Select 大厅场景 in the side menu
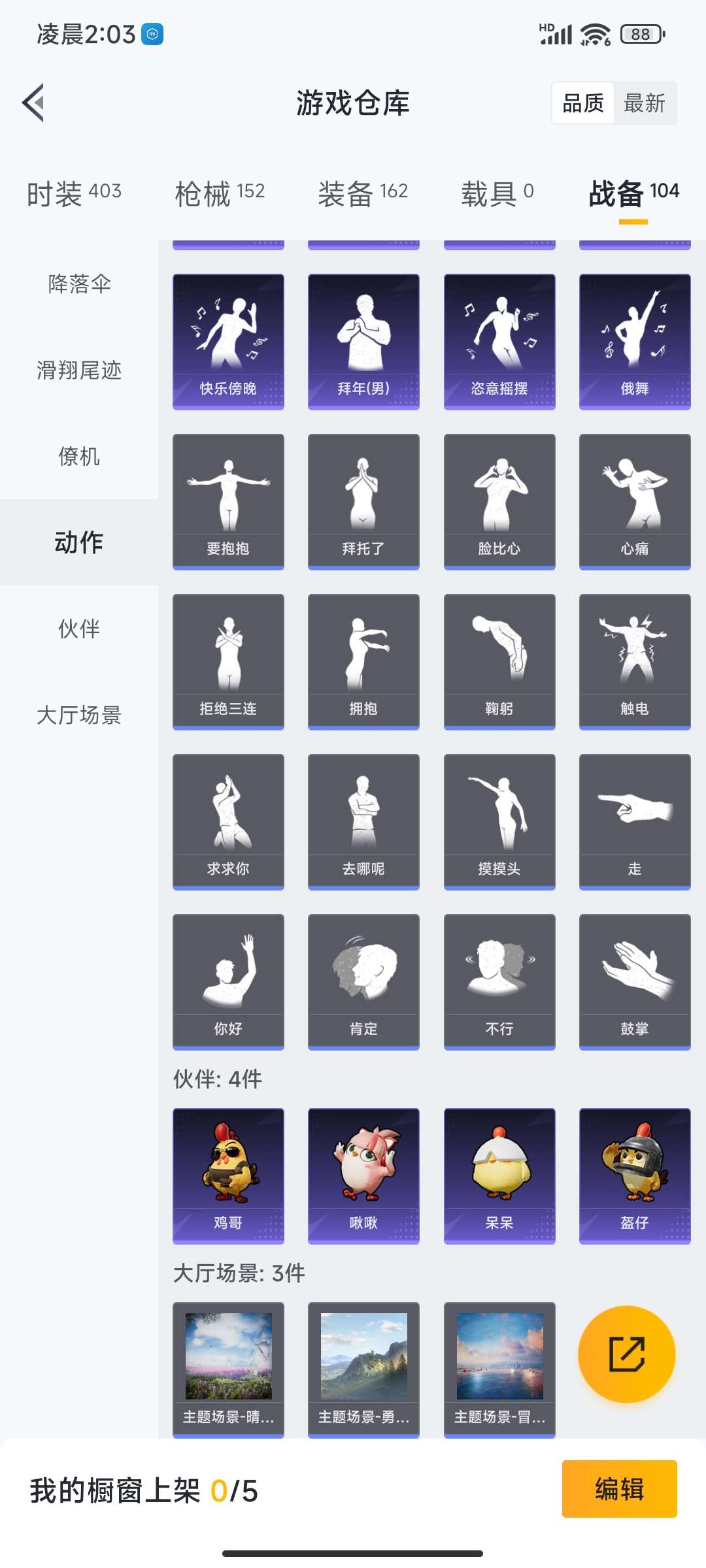This screenshot has width=706, height=1568. (x=79, y=715)
